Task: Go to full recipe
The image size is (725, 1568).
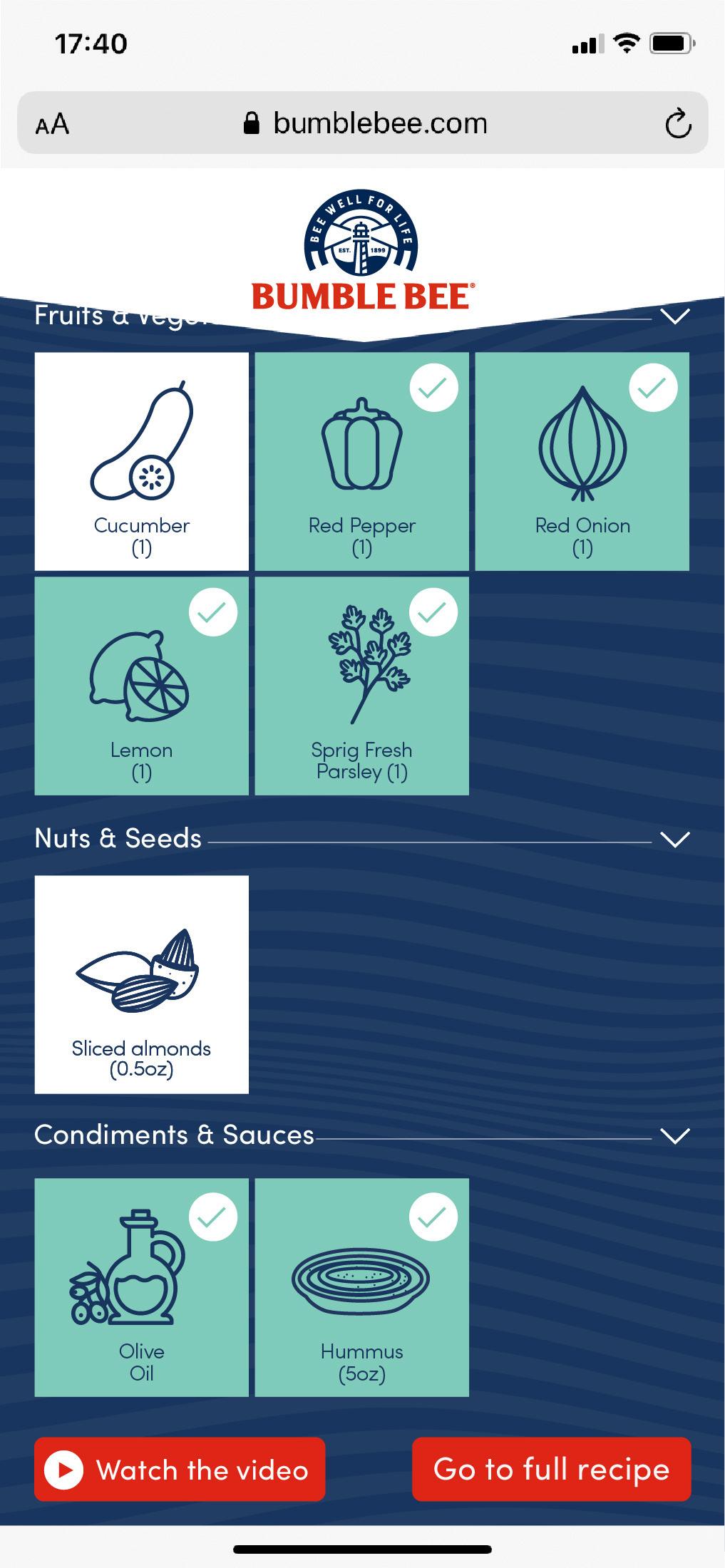Action: (x=551, y=1470)
